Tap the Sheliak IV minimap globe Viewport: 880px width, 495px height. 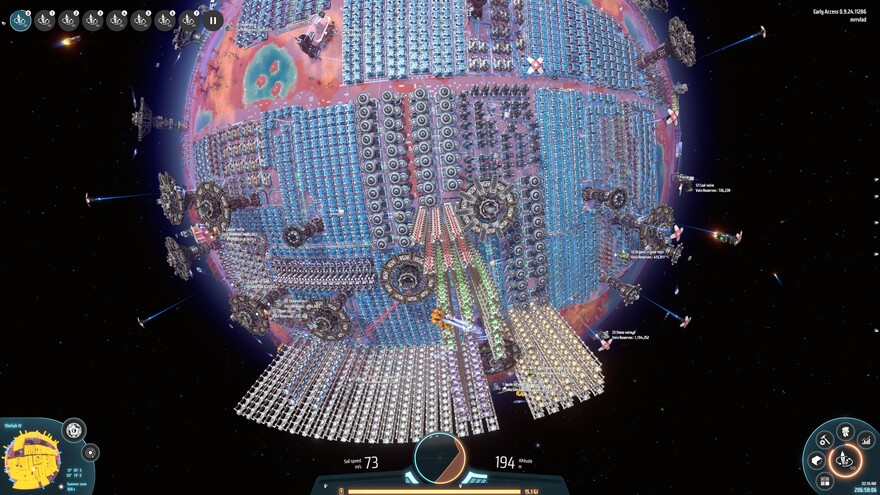(32, 460)
